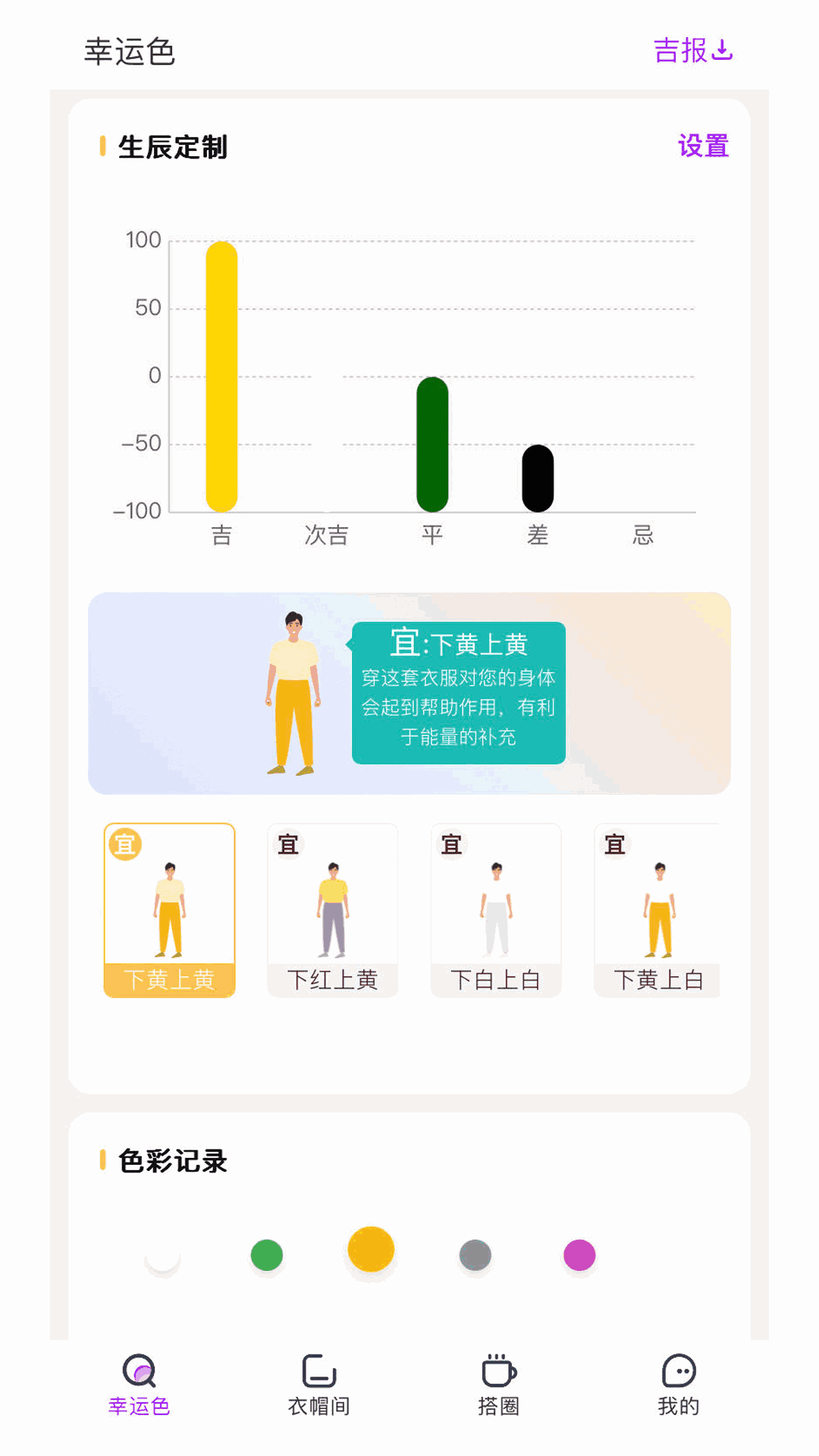Open the 我的 tab
The image size is (819, 1456).
point(679,1385)
